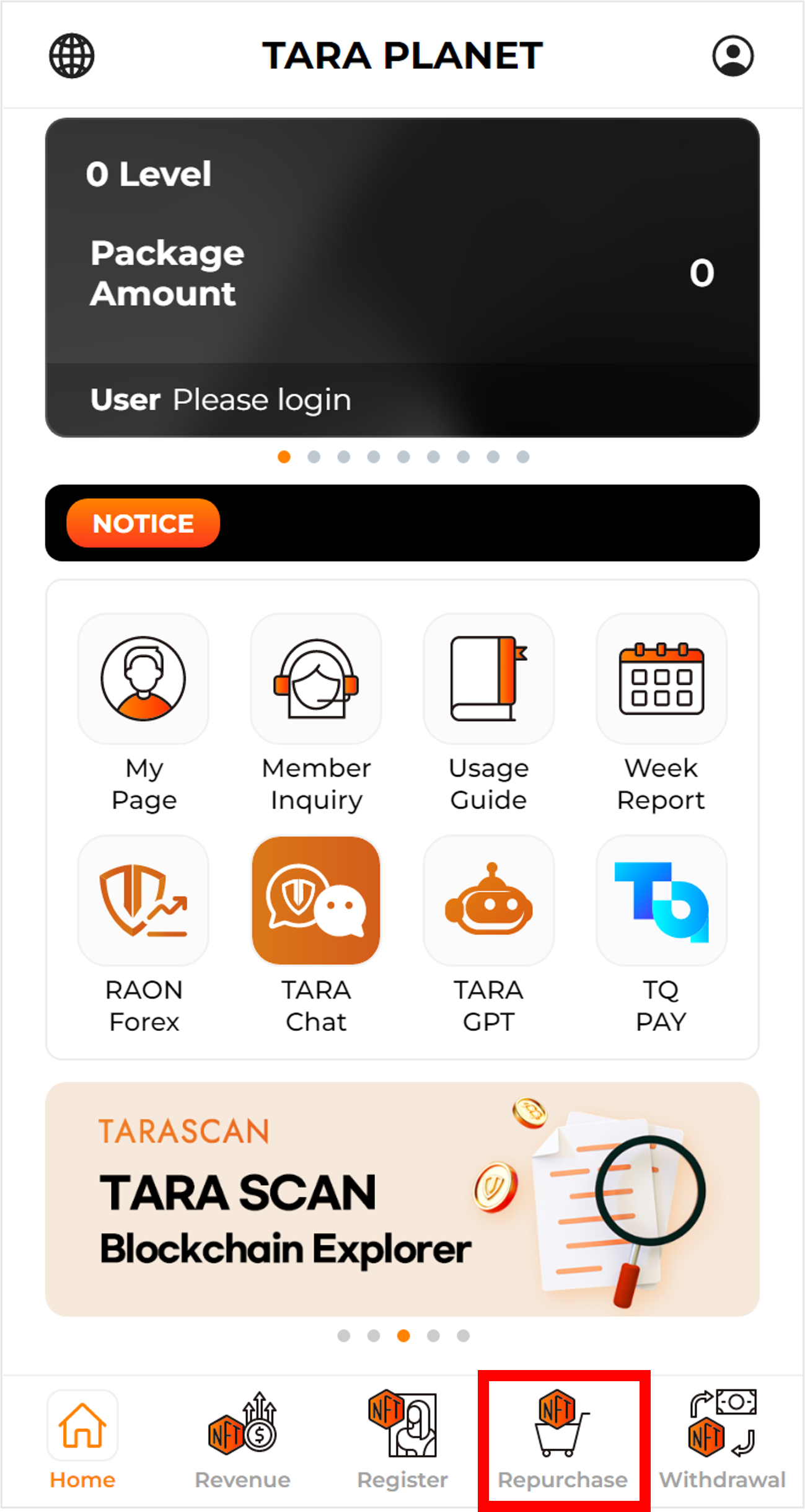Open the NOTICE bar
The width and height of the screenshot is (805, 1512).
coord(402,523)
